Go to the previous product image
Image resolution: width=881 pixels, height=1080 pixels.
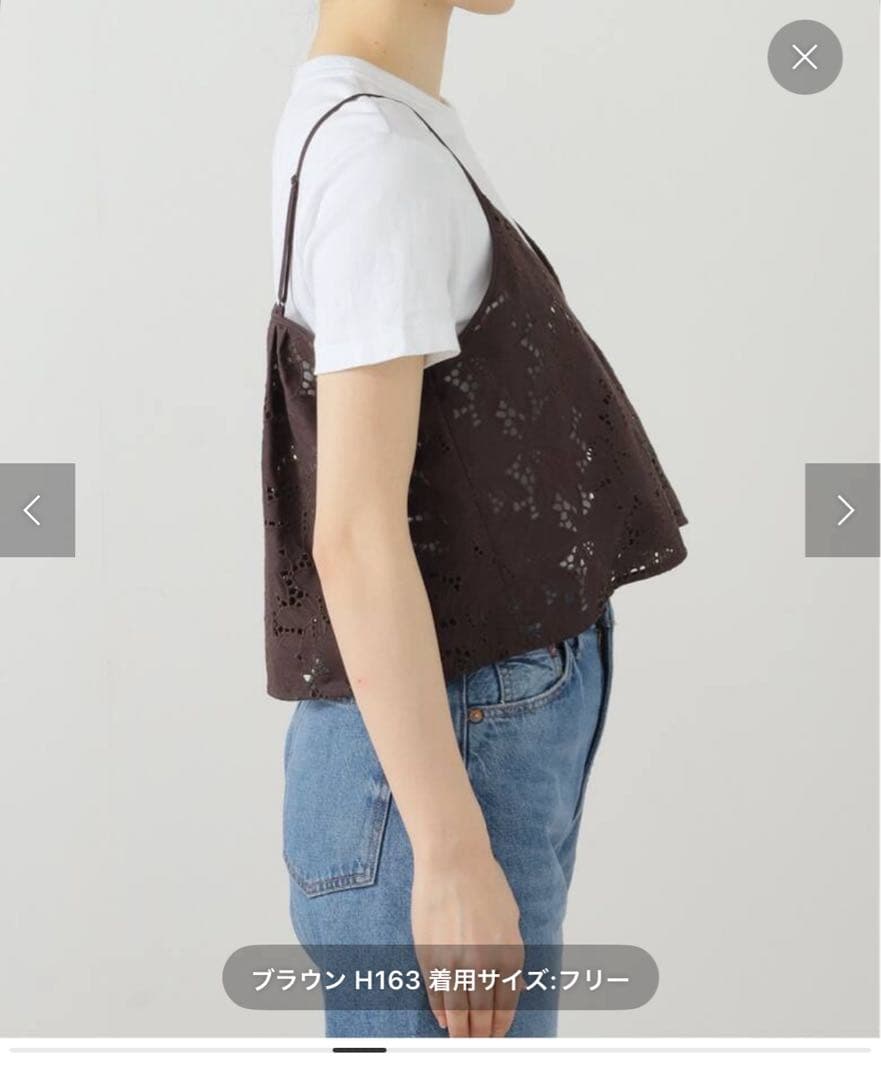pyautogui.click(x=36, y=510)
